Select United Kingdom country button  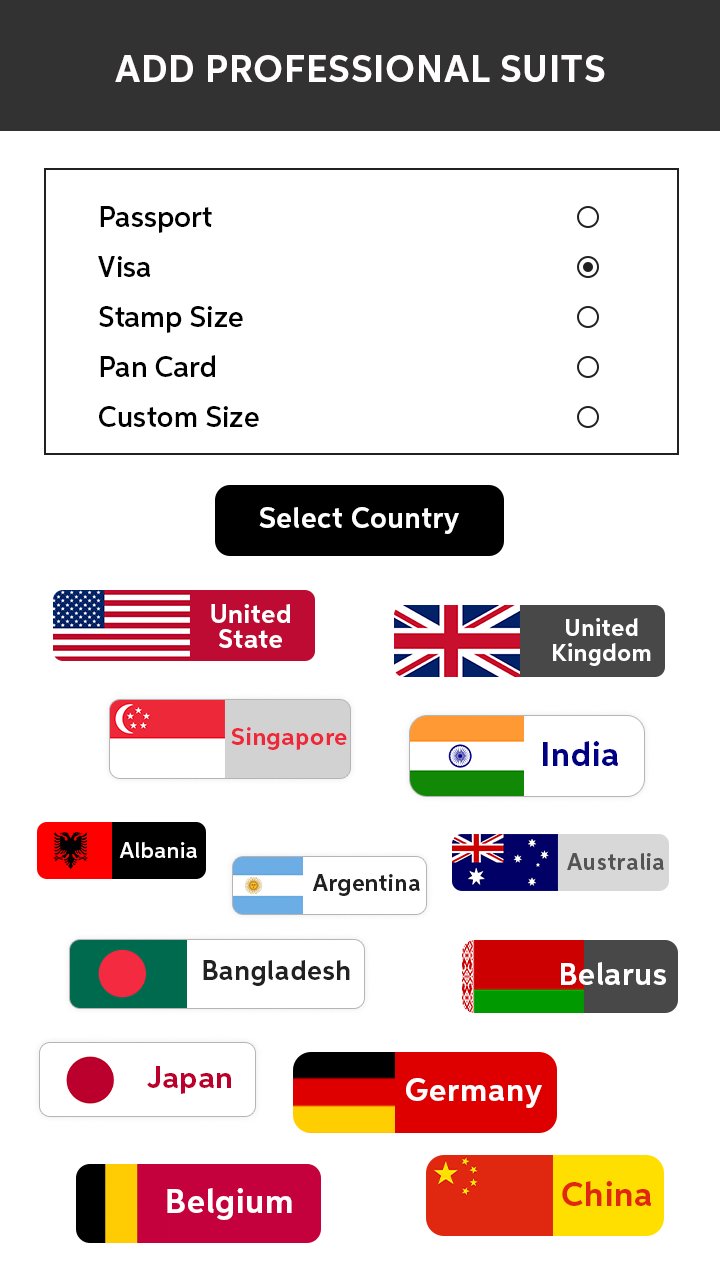pyautogui.click(x=529, y=641)
